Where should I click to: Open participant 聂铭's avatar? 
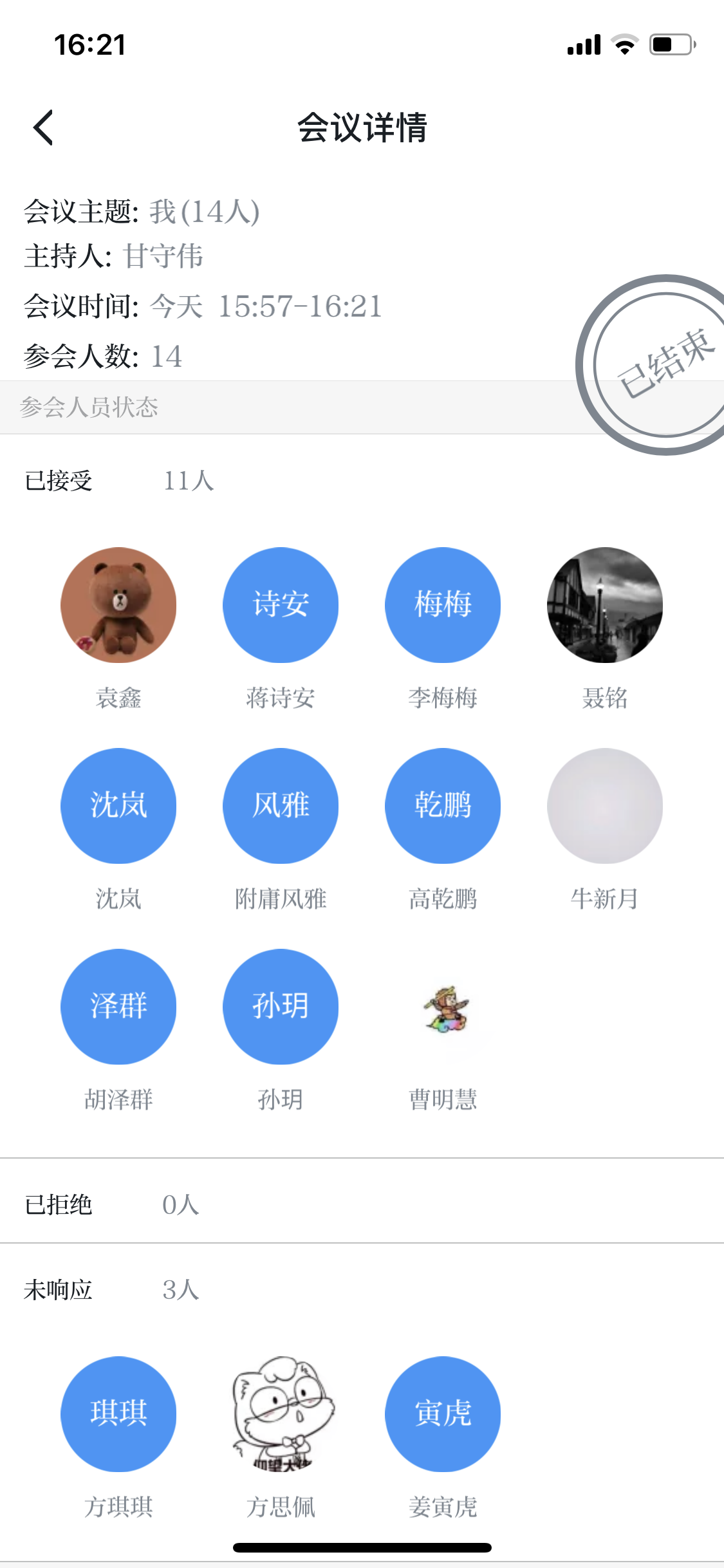[605, 605]
